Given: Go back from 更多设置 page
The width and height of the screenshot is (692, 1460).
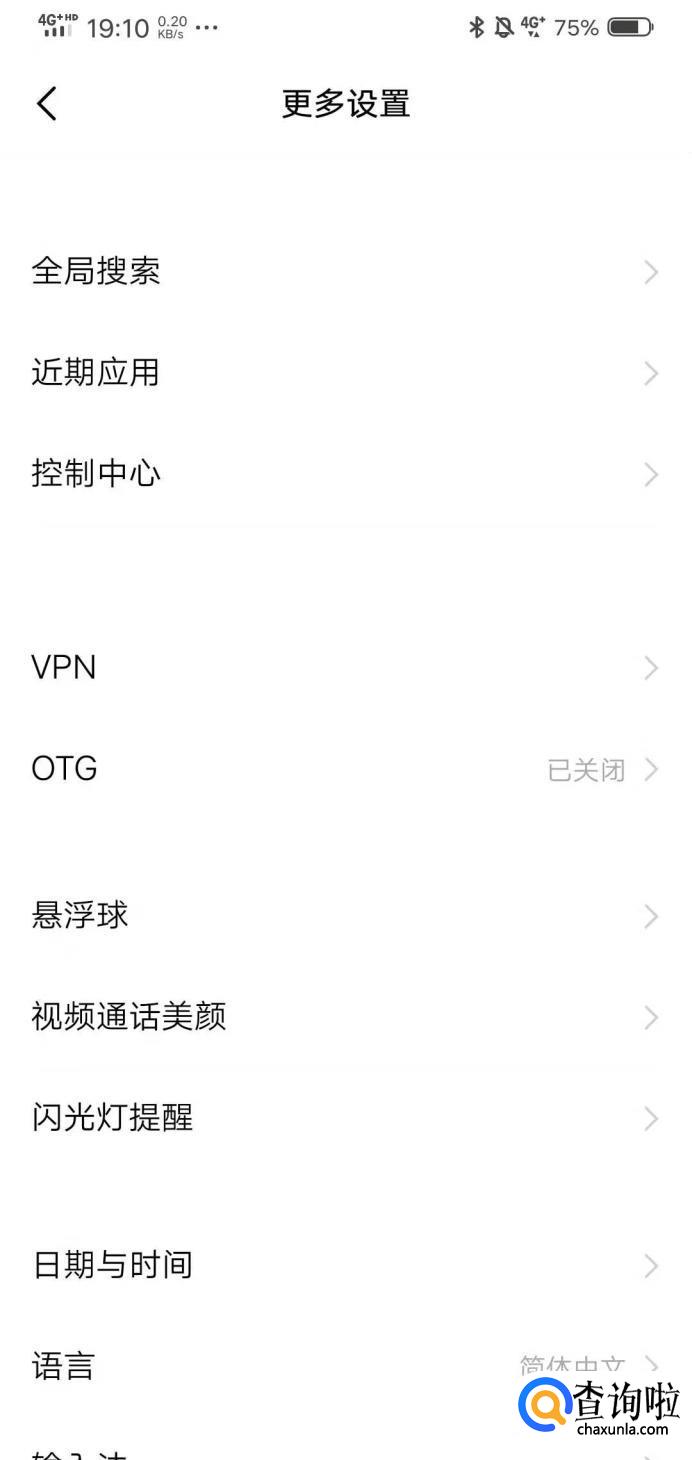Looking at the screenshot, I should (47, 104).
